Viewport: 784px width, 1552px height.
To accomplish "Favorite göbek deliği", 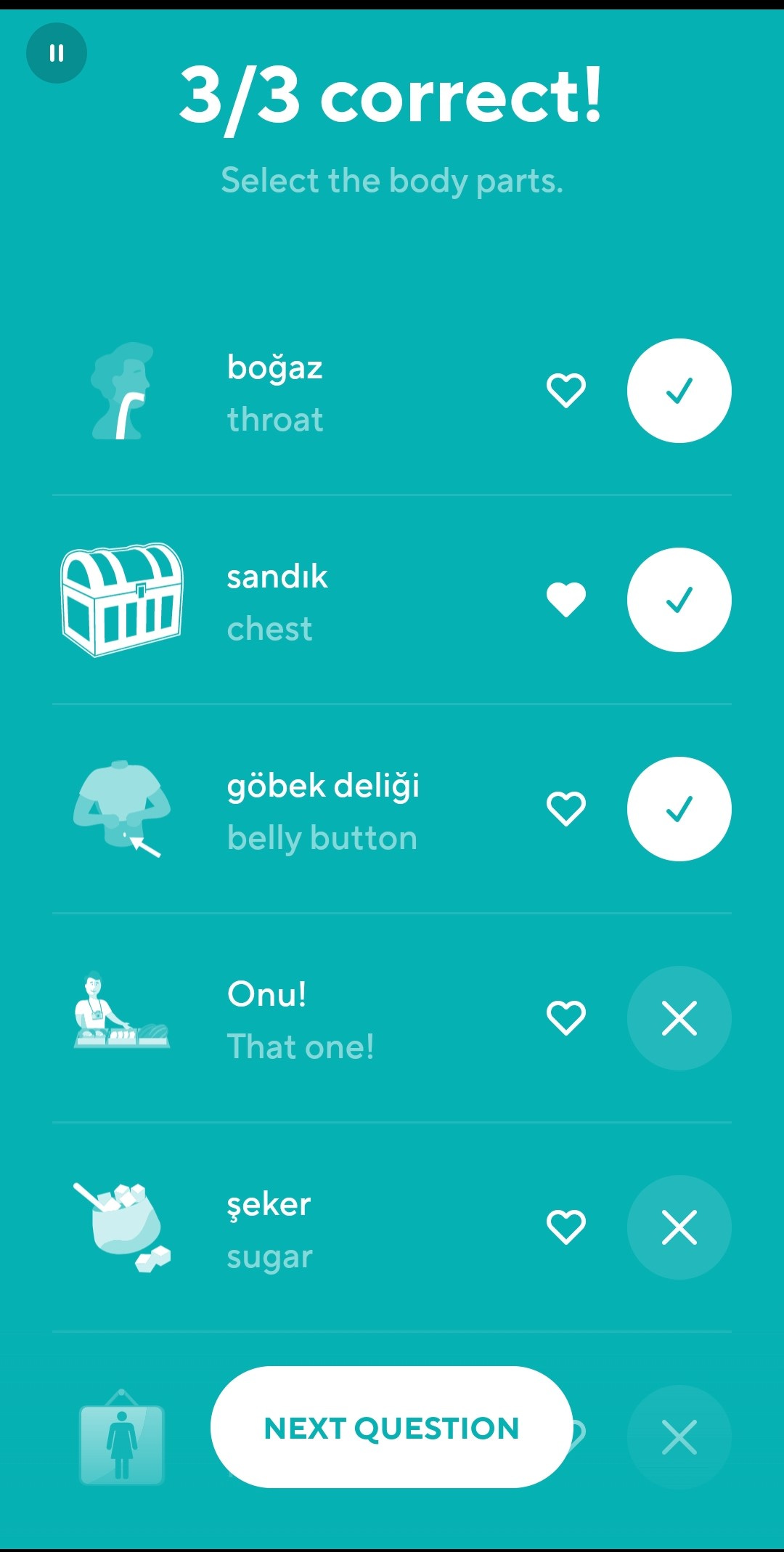I will (x=565, y=809).
